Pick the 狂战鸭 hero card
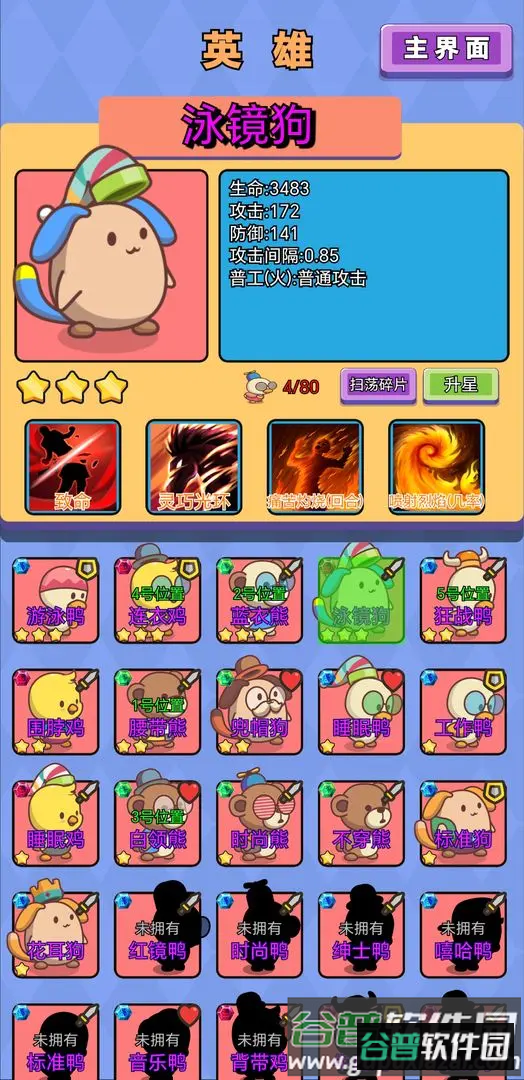 click(x=463, y=600)
